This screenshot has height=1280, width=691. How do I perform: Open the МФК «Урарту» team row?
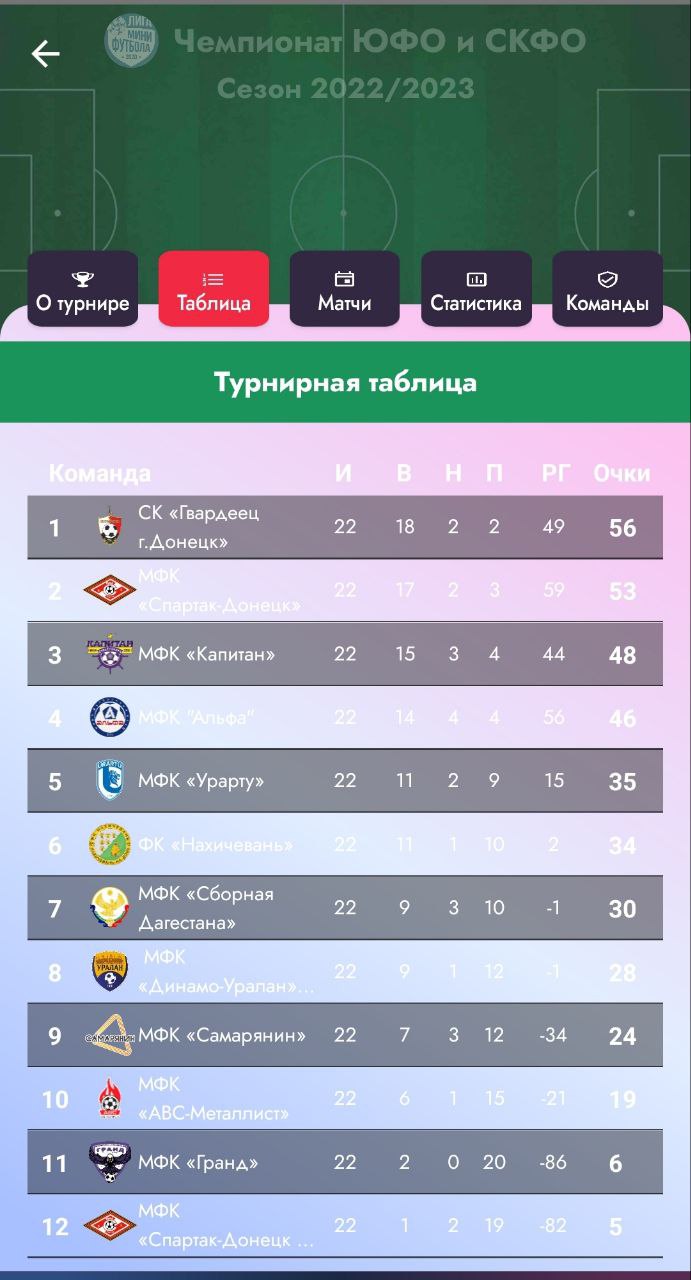coord(345,781)
